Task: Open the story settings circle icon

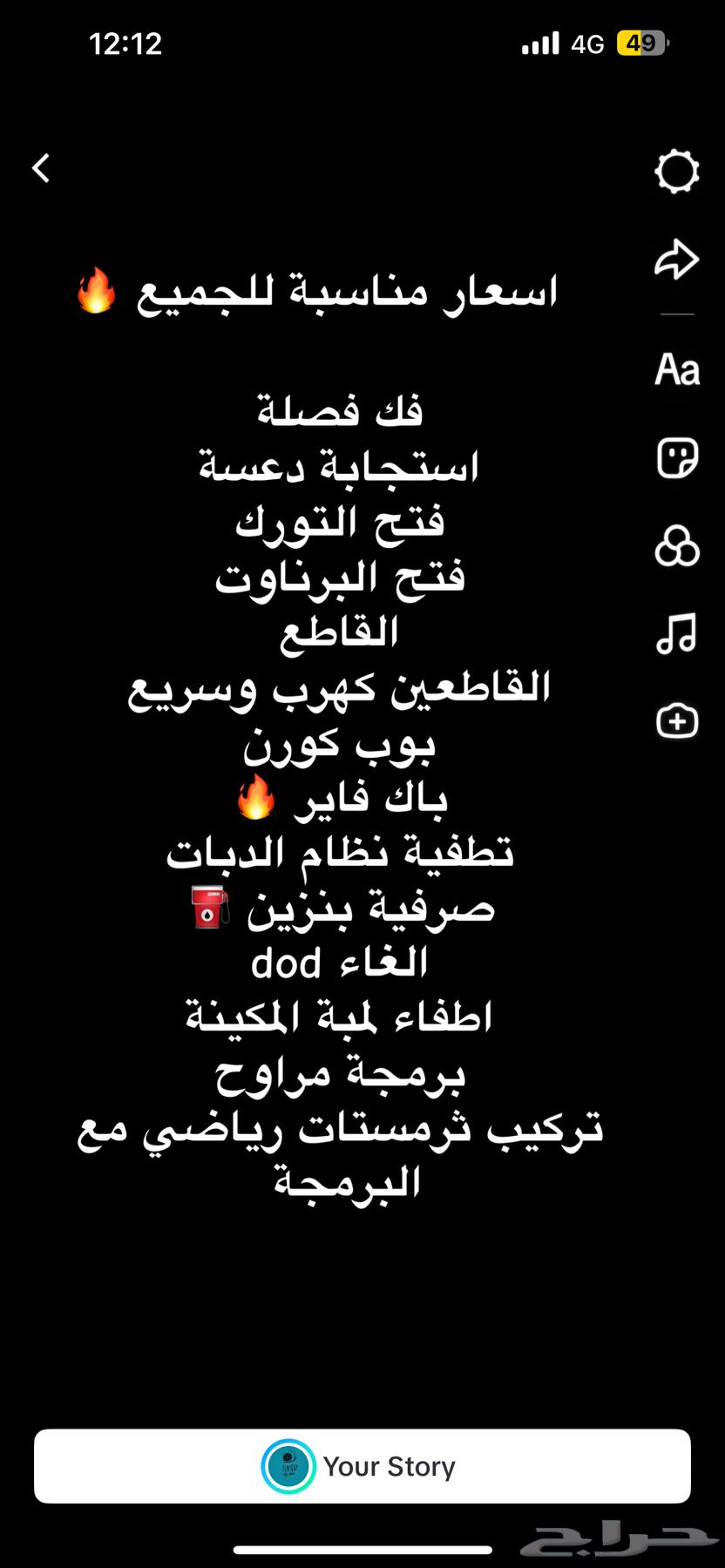Action: click(x=676, y=171)
